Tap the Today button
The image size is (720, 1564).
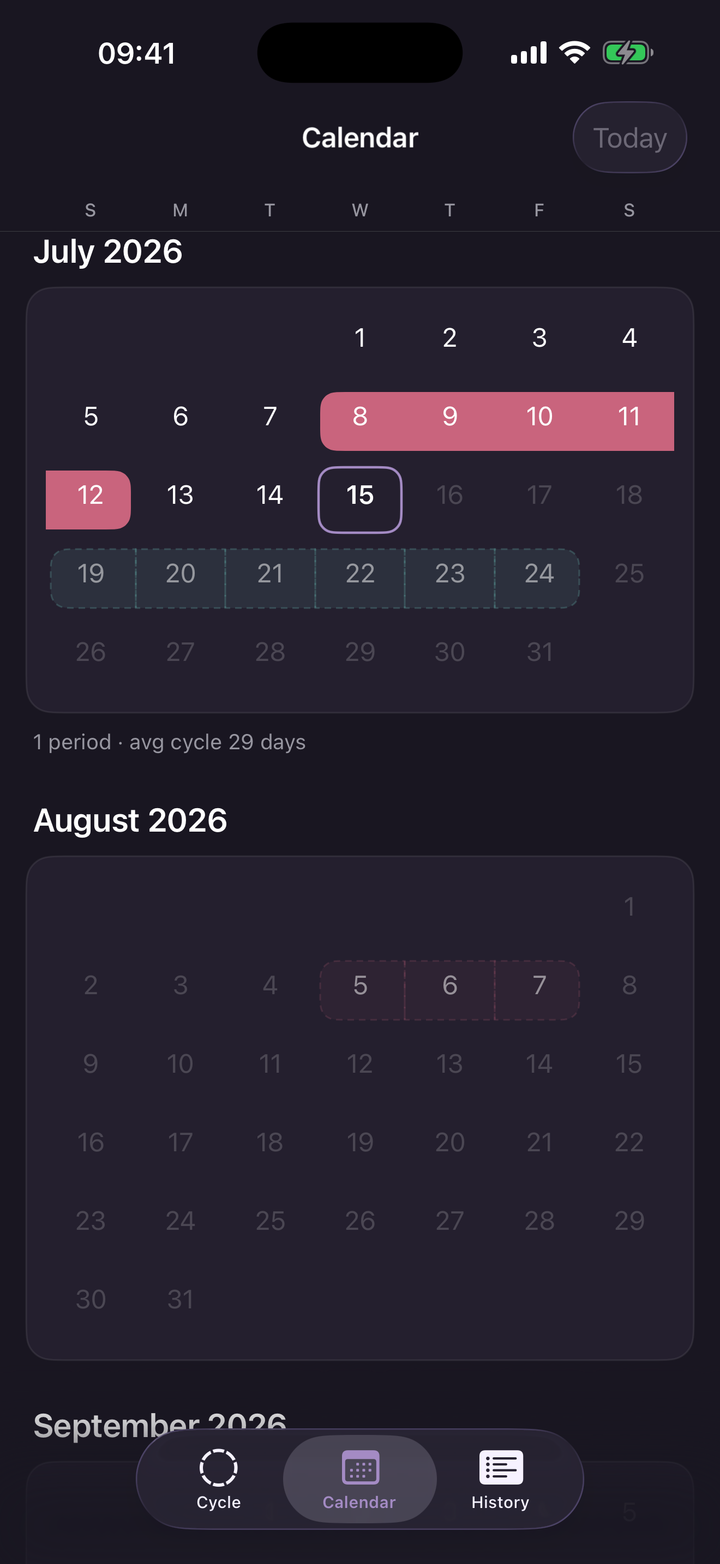(x=629, y=138)
